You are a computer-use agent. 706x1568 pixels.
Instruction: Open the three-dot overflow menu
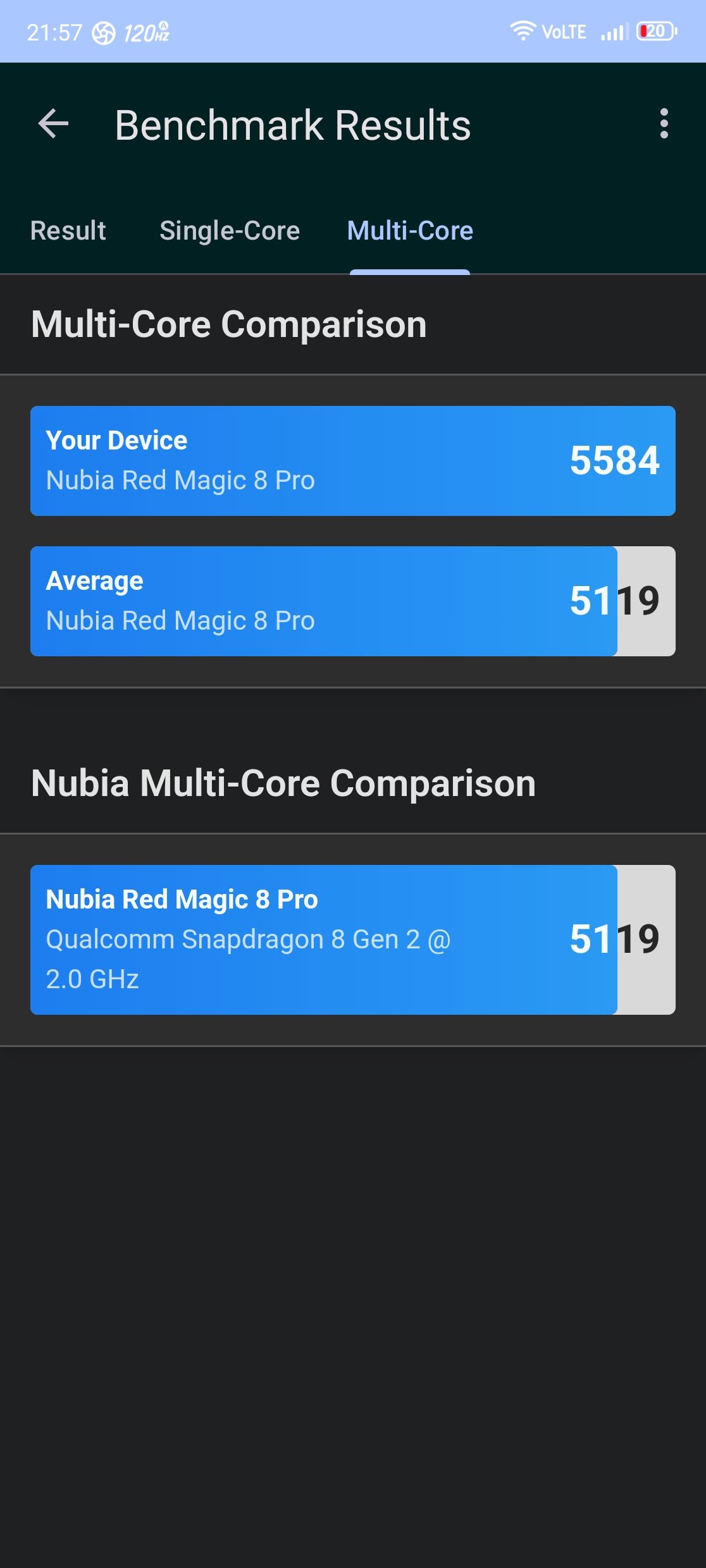(x=664, y=123)
